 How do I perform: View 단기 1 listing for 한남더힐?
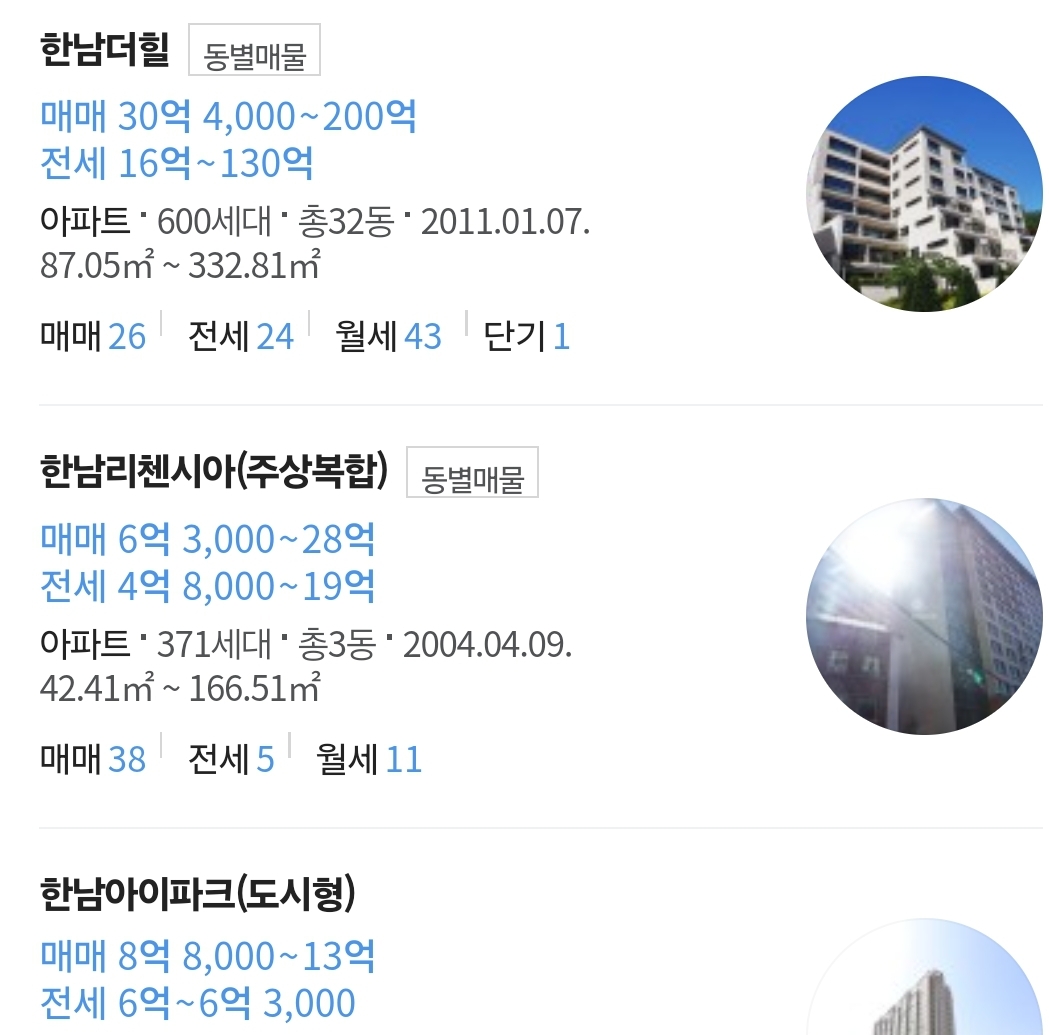pyautogui.click(x=527, y=337)
